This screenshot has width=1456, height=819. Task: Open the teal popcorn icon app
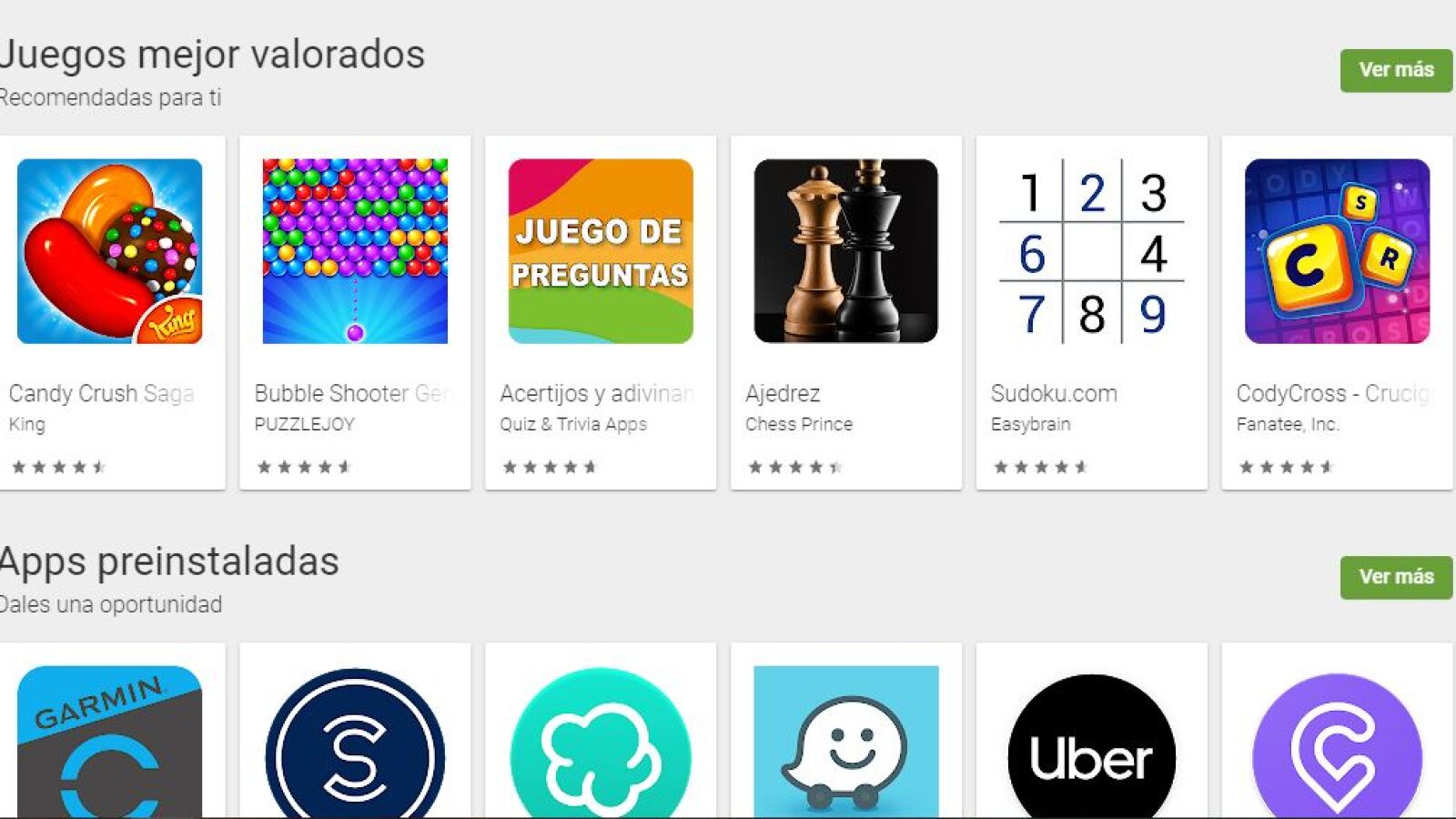601,731
